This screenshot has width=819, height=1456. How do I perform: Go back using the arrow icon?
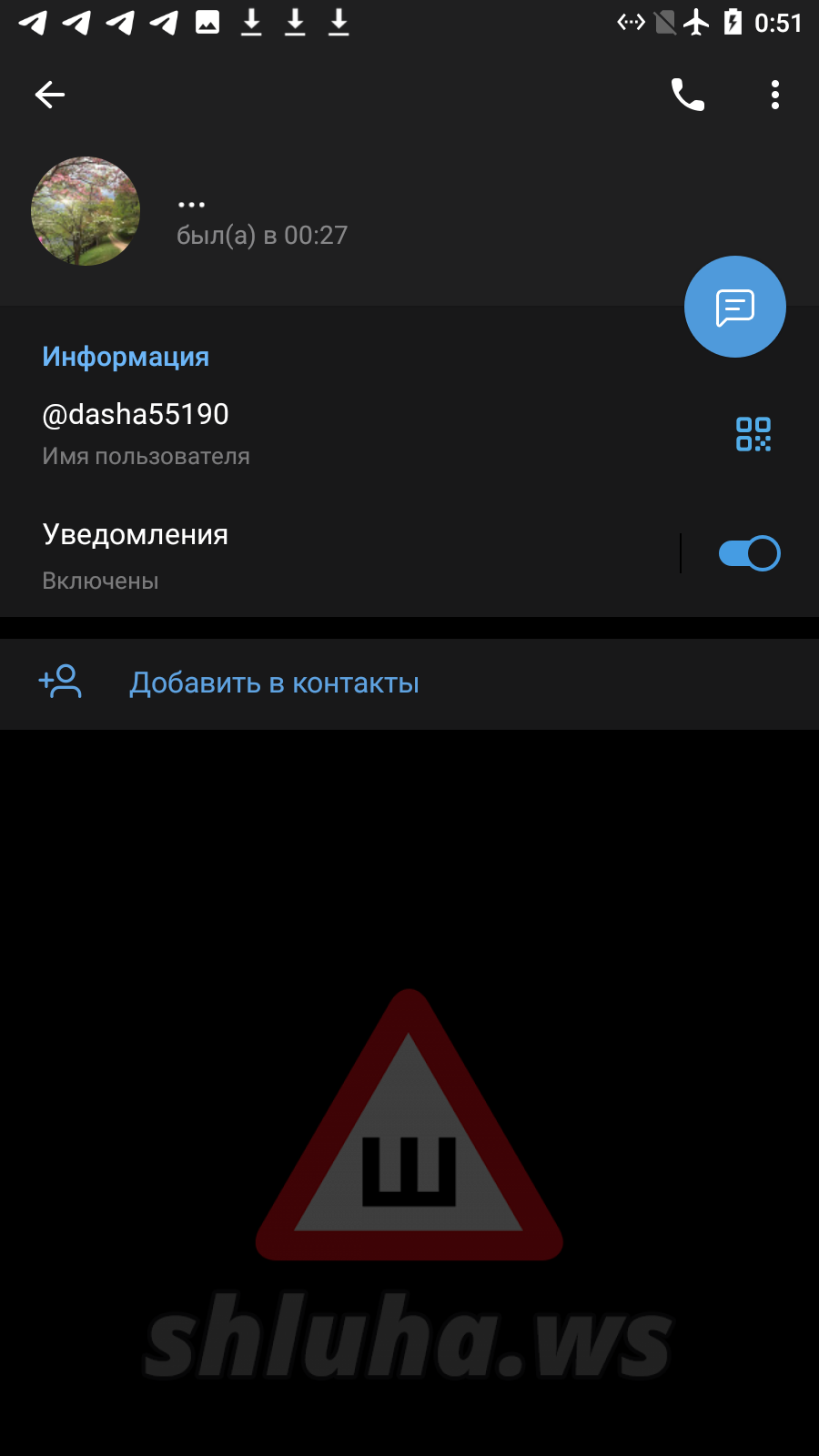(x=50, y=95)
